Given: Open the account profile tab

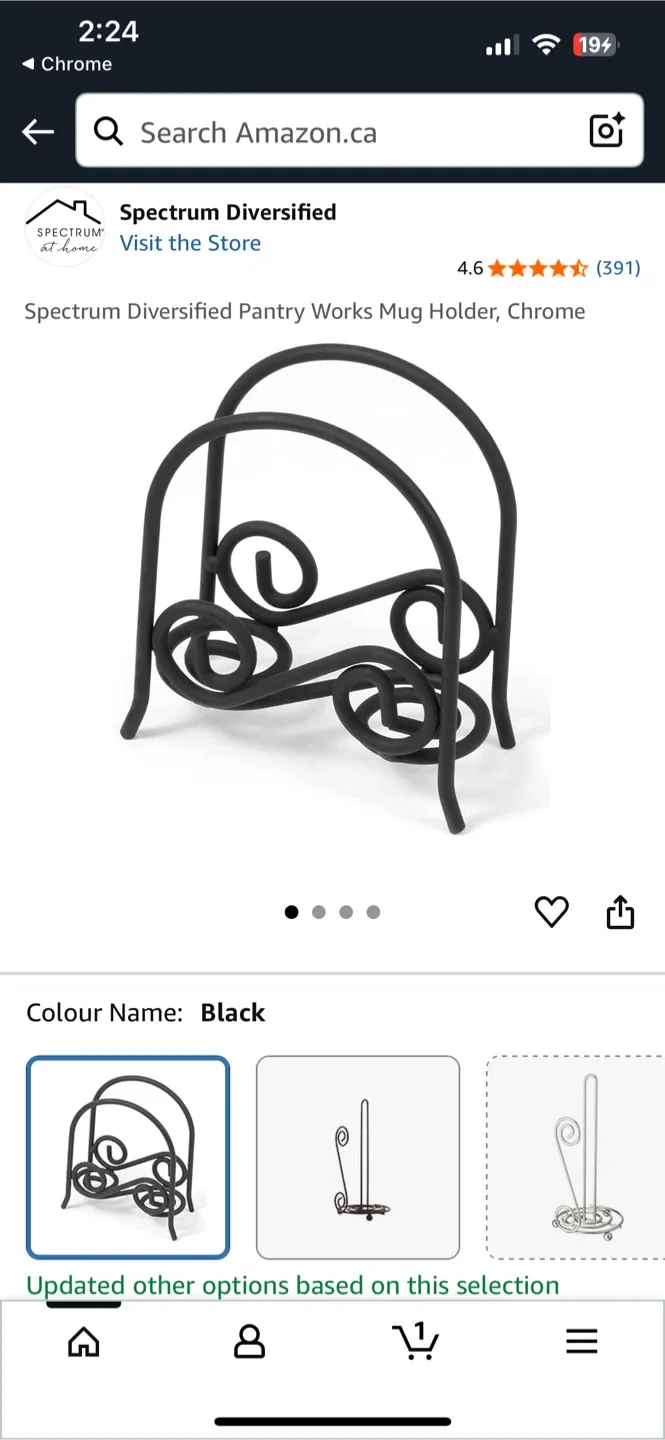Looking at the screenshot, I should [249, 1341].
